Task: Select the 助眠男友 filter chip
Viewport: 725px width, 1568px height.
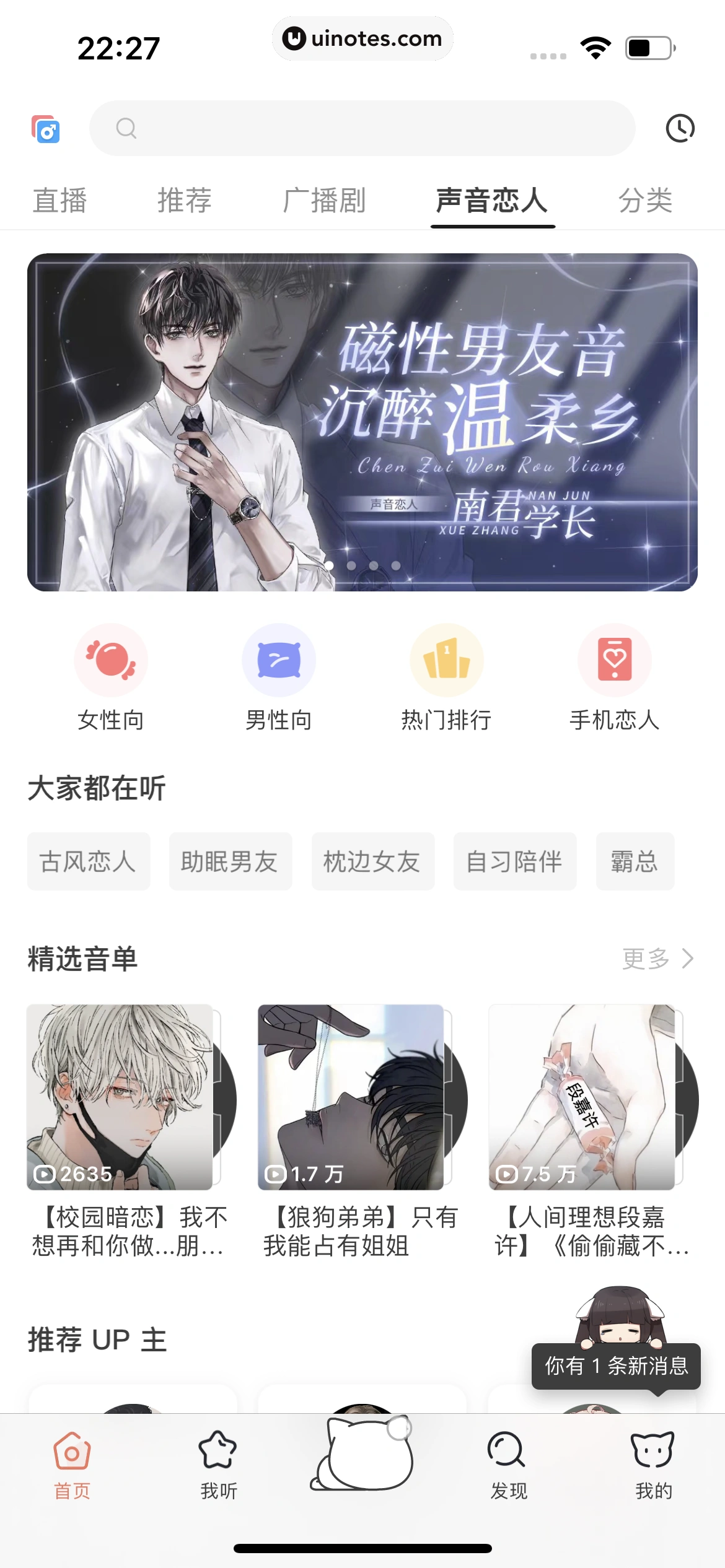Action: 231,861
